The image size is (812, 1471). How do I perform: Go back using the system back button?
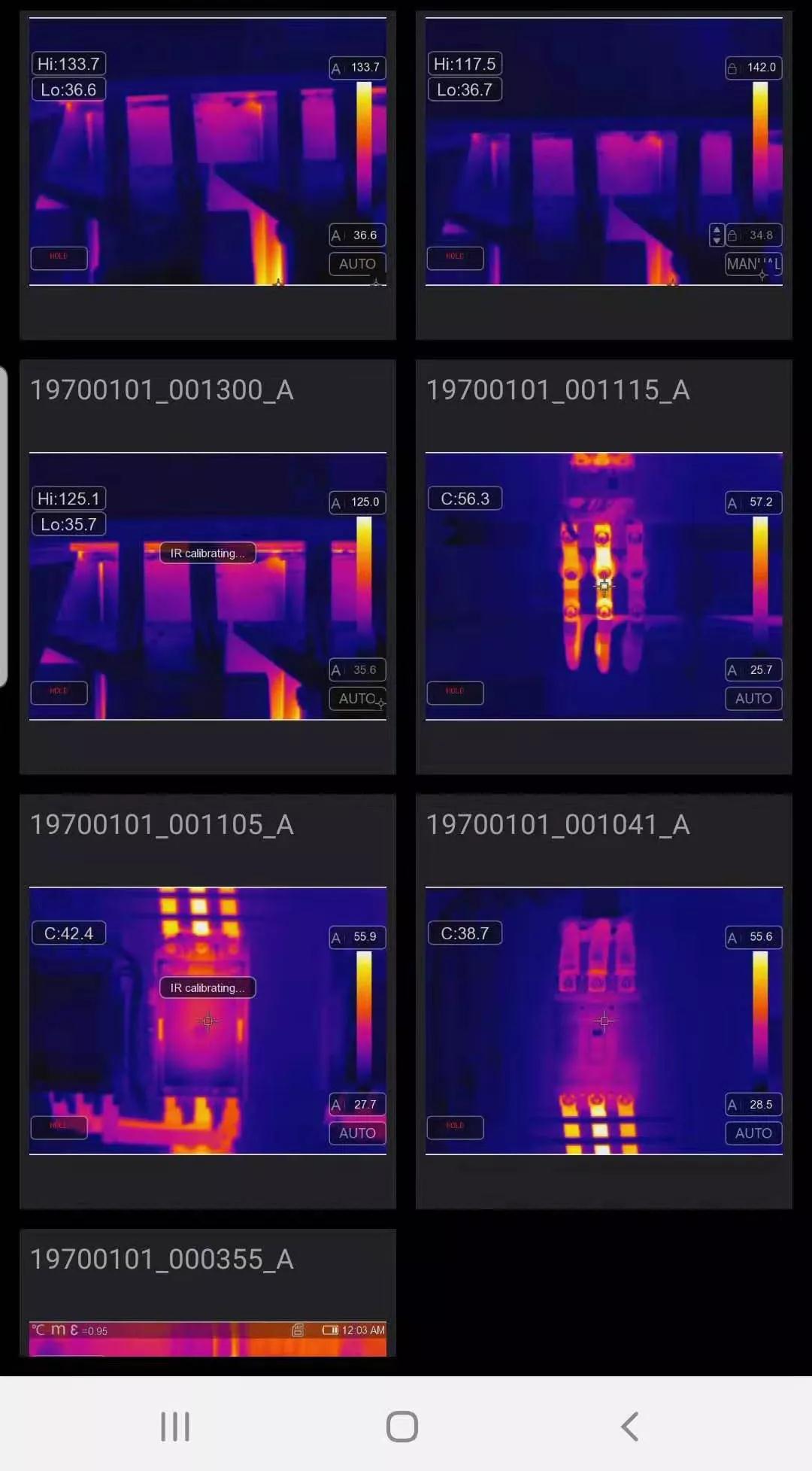(x=630, y=1426)
